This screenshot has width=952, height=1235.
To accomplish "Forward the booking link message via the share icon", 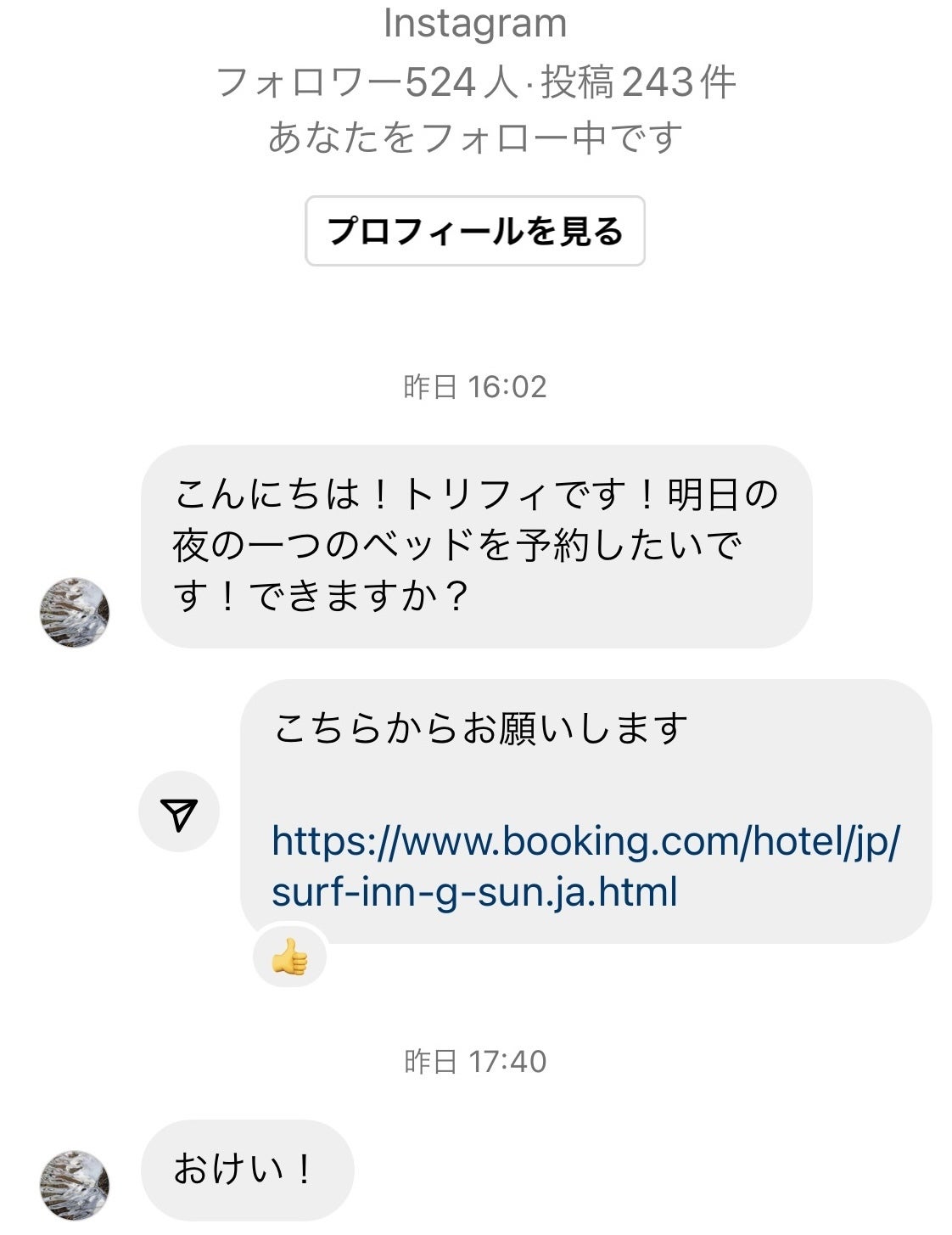I will coord(179,811).
